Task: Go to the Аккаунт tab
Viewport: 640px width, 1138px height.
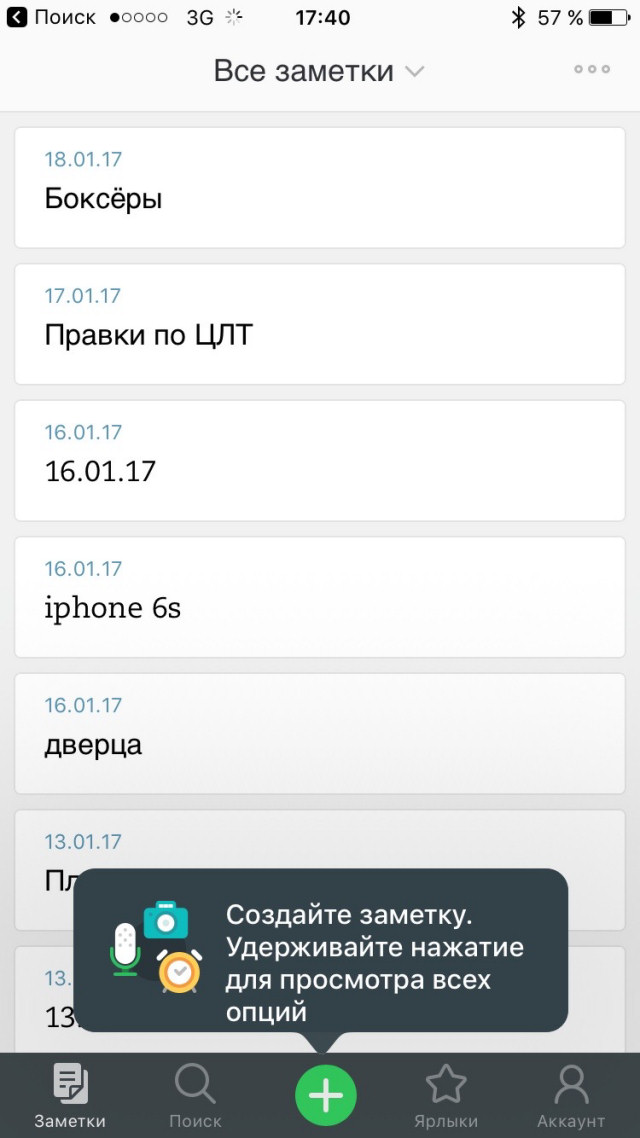Action: pyautogui.click(x=571, y=1095)
